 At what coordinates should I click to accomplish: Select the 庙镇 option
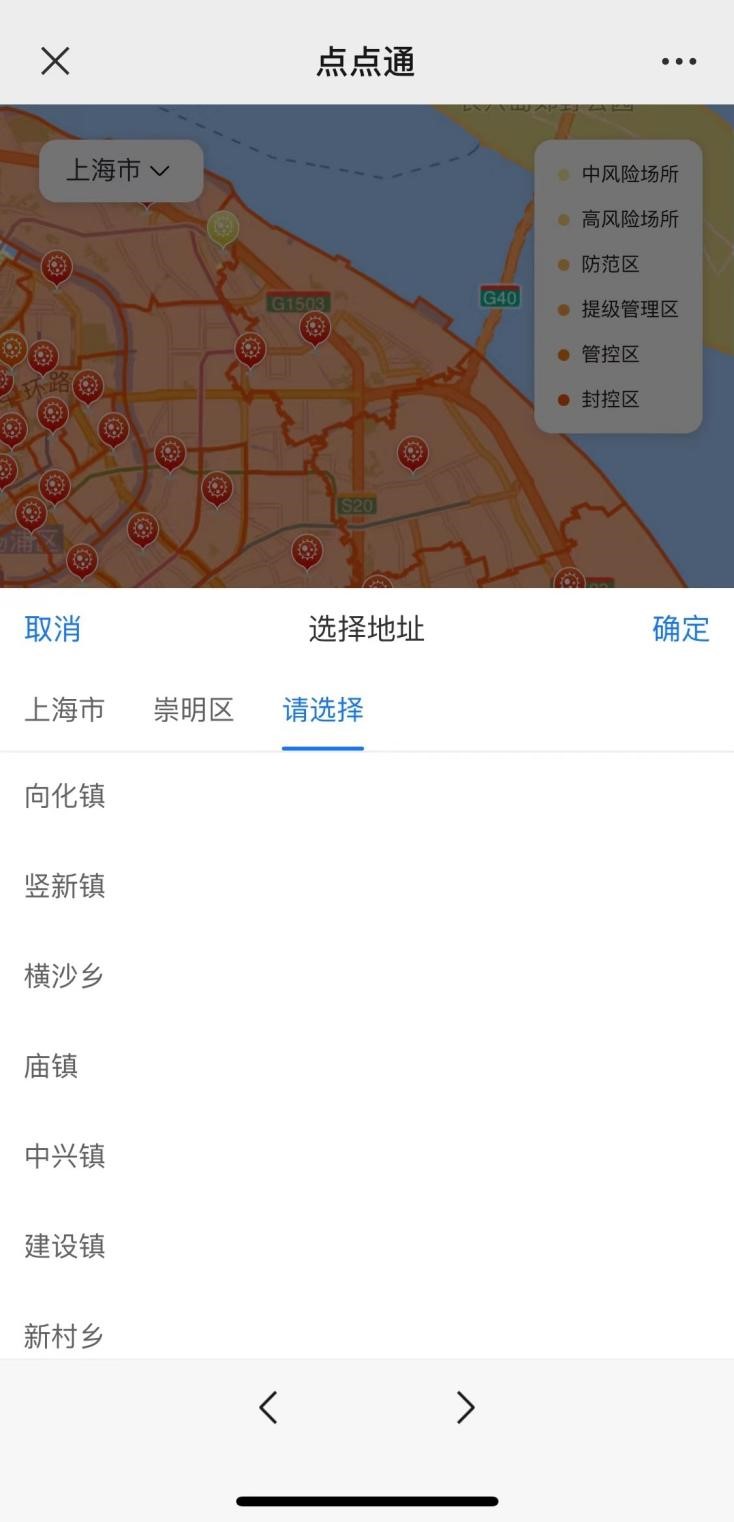51,1066
